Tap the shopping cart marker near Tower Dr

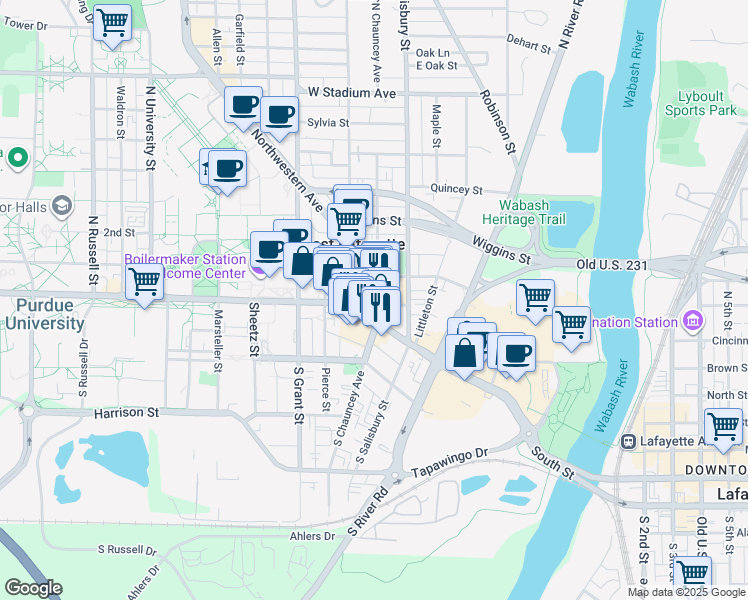click(x=113, y=20)
